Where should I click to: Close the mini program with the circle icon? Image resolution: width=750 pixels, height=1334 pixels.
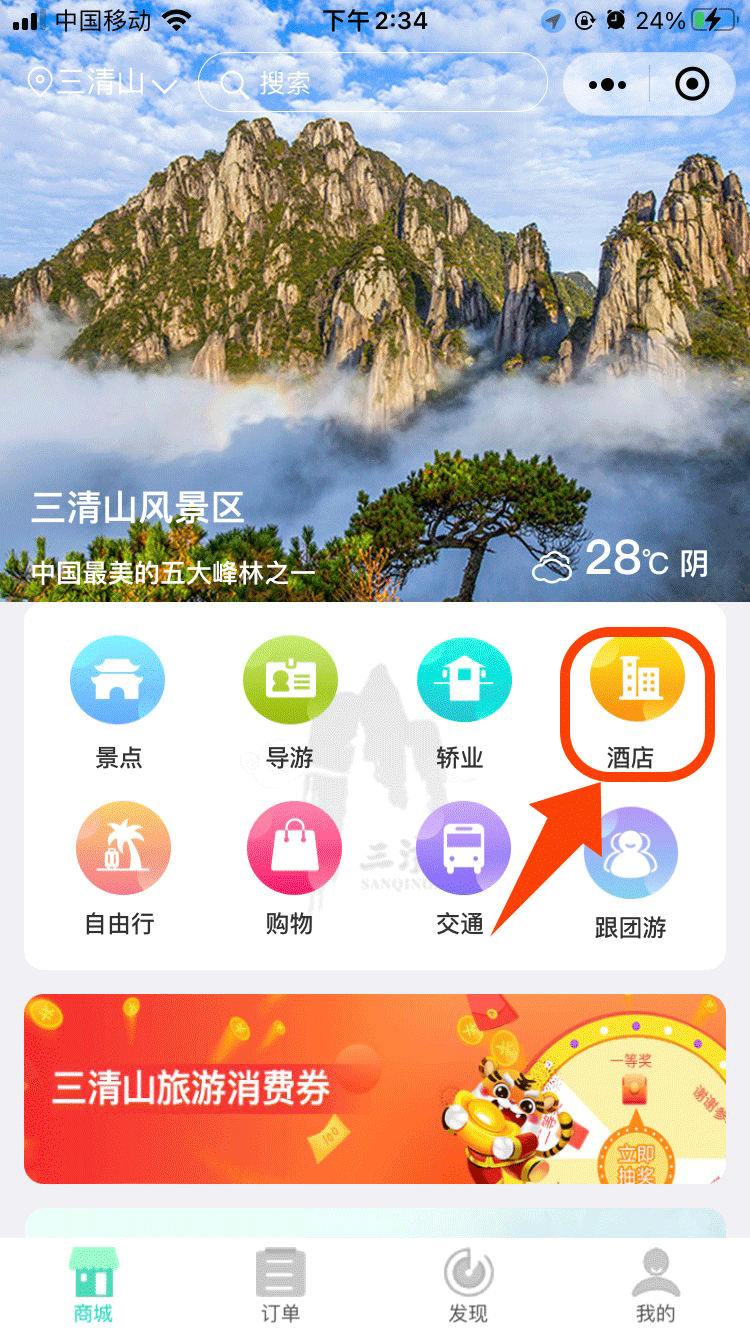pos(692,85)
